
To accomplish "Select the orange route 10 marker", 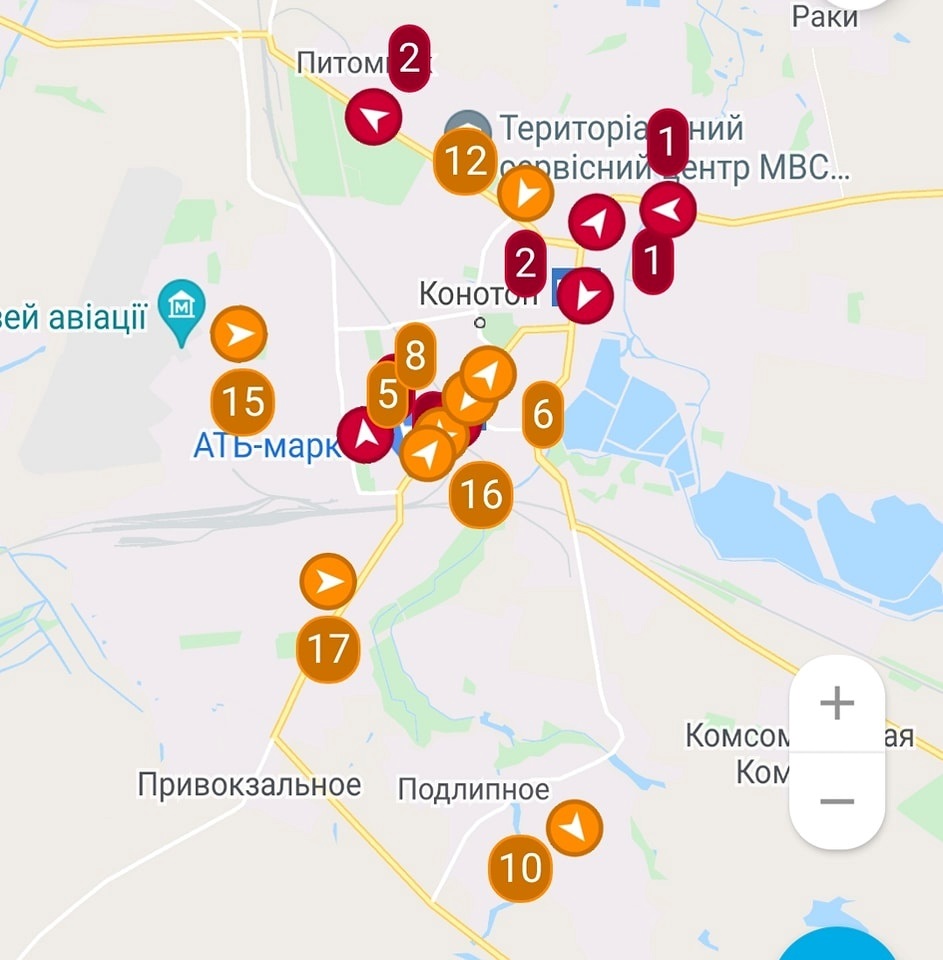I will click(520, 867).
